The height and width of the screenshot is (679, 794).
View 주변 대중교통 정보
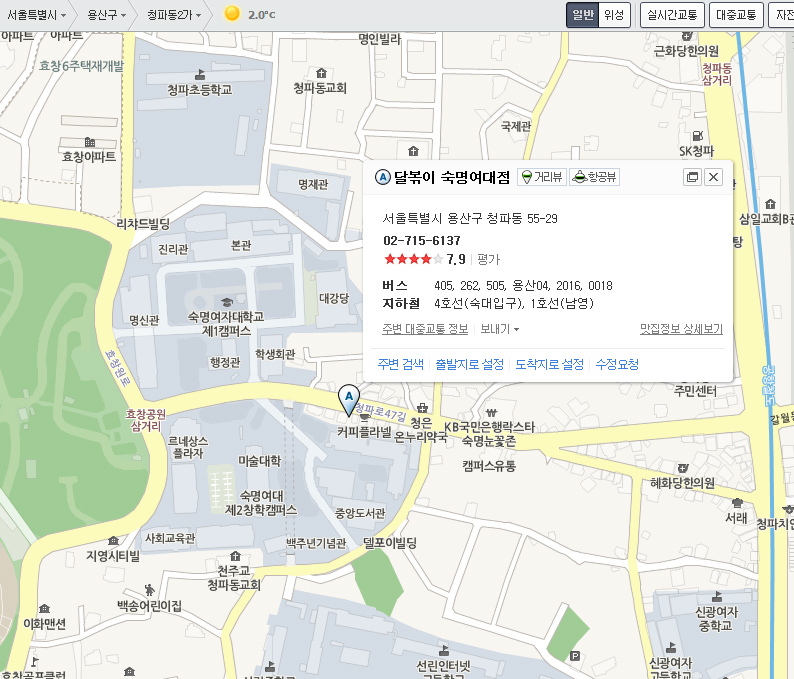[x=425, y=329]
